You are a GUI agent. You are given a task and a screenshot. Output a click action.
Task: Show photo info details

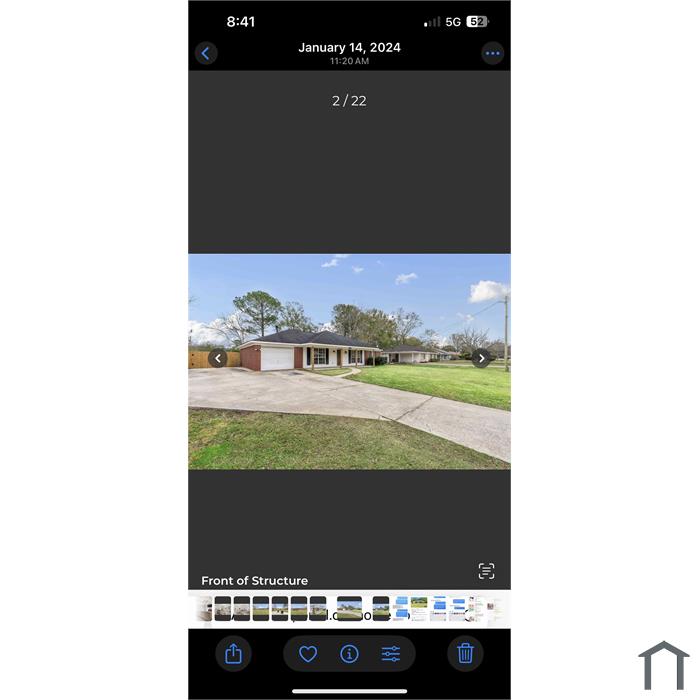pos(349,654)
